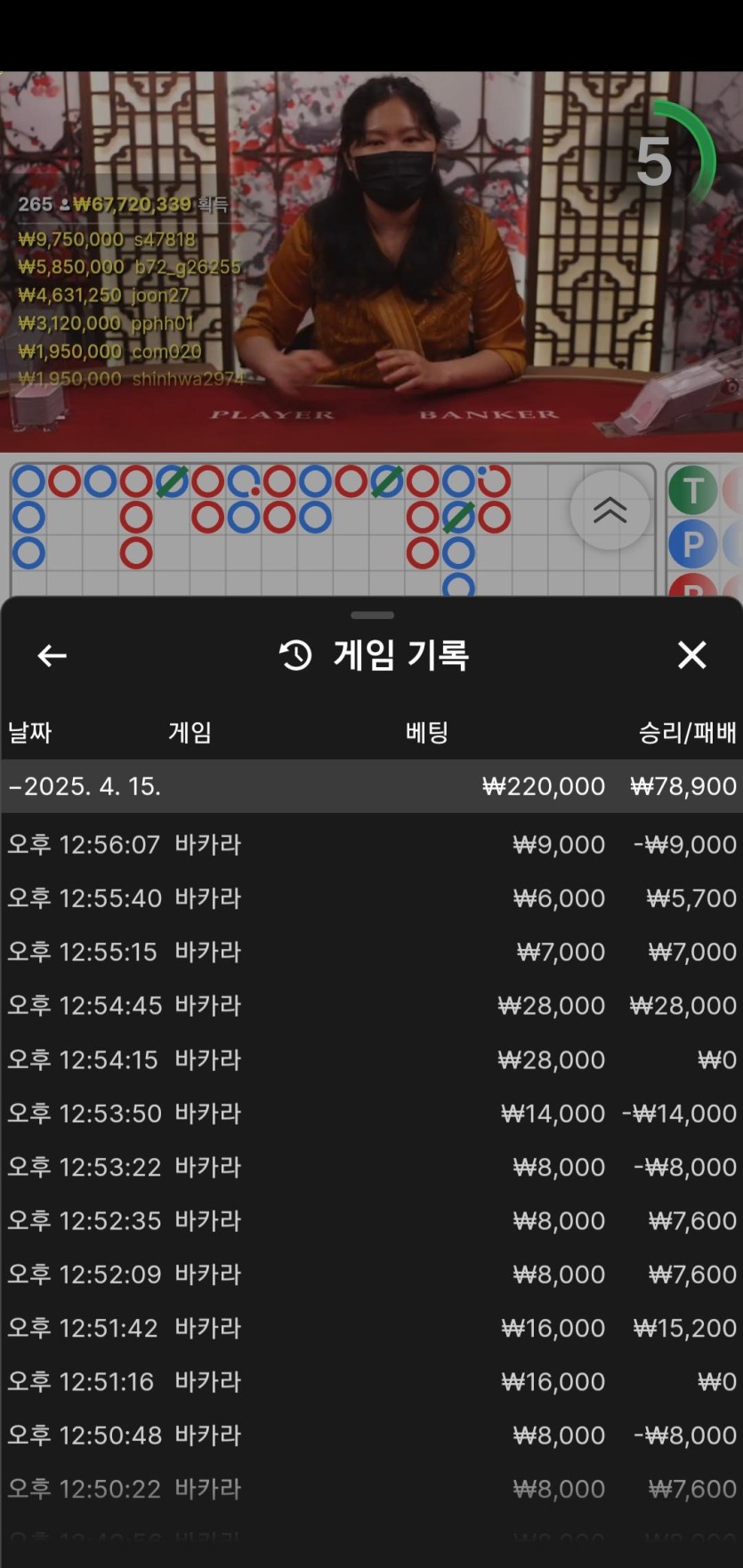Open the 오후 12:52:35 바카라 round
Screen dimensions: 743x1568
371,1220
